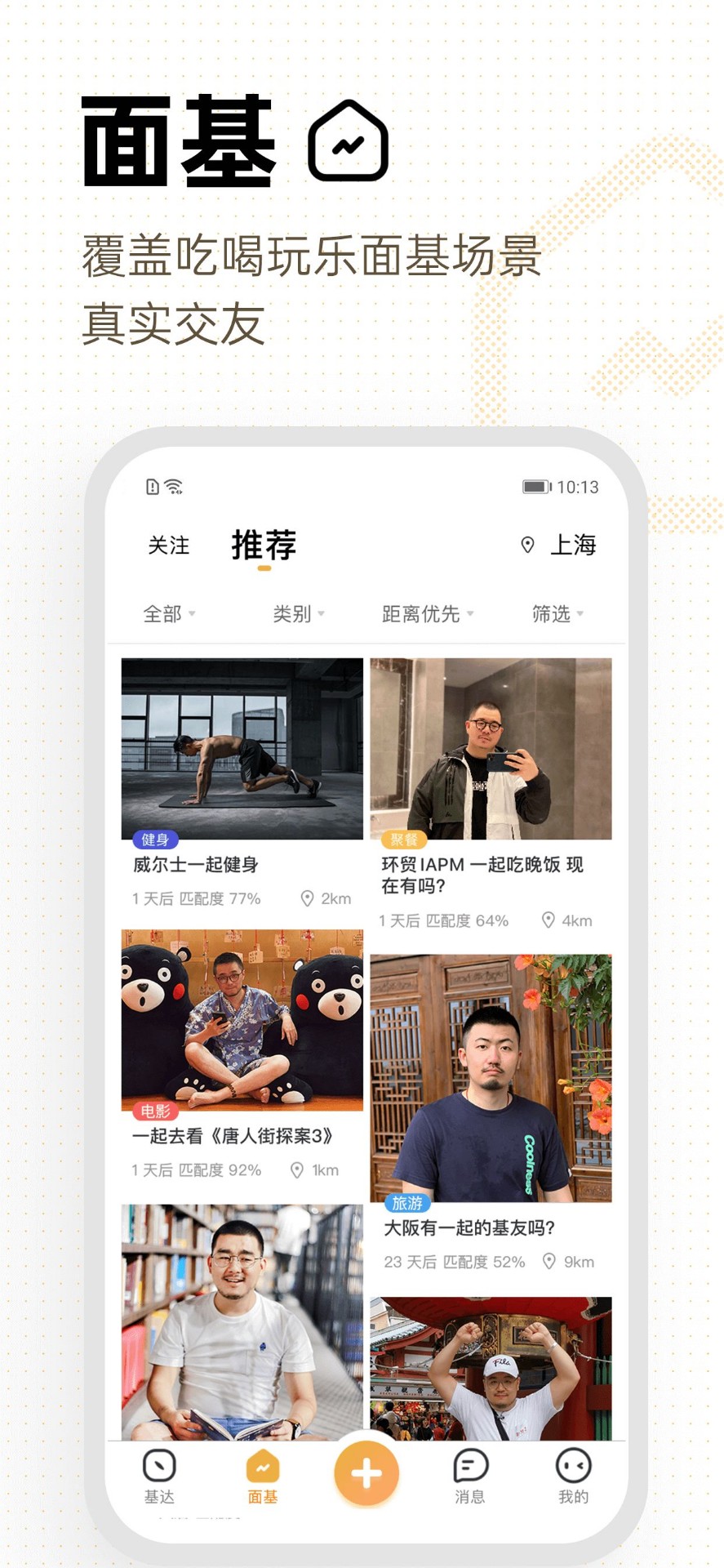Select the 推荐 tab
The height and width of the screenshot is (1568, 724).
(264, 545)
